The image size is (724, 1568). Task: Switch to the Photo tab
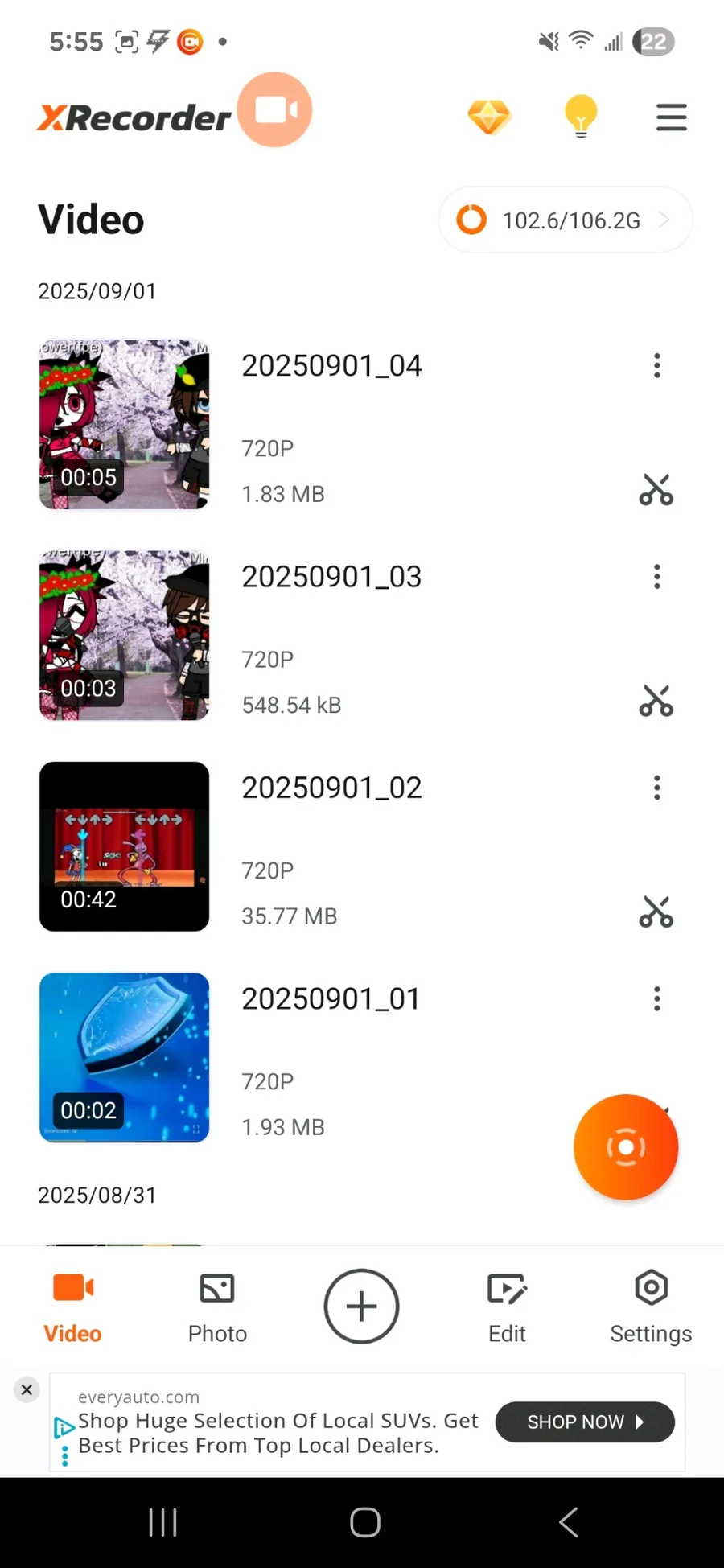click(217, 1307)
